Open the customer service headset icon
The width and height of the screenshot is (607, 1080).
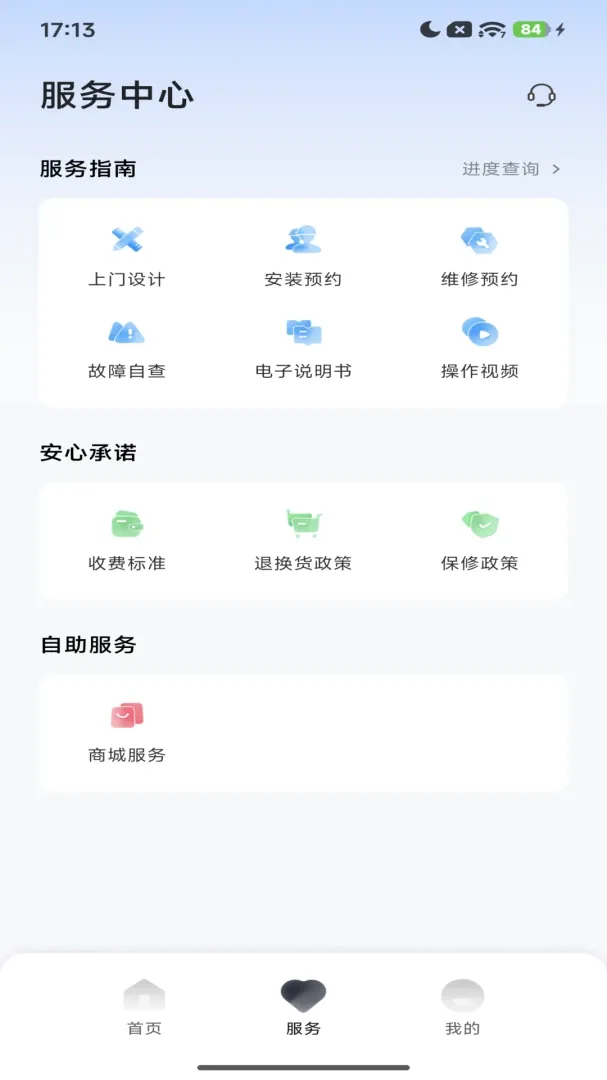[542, 95]
